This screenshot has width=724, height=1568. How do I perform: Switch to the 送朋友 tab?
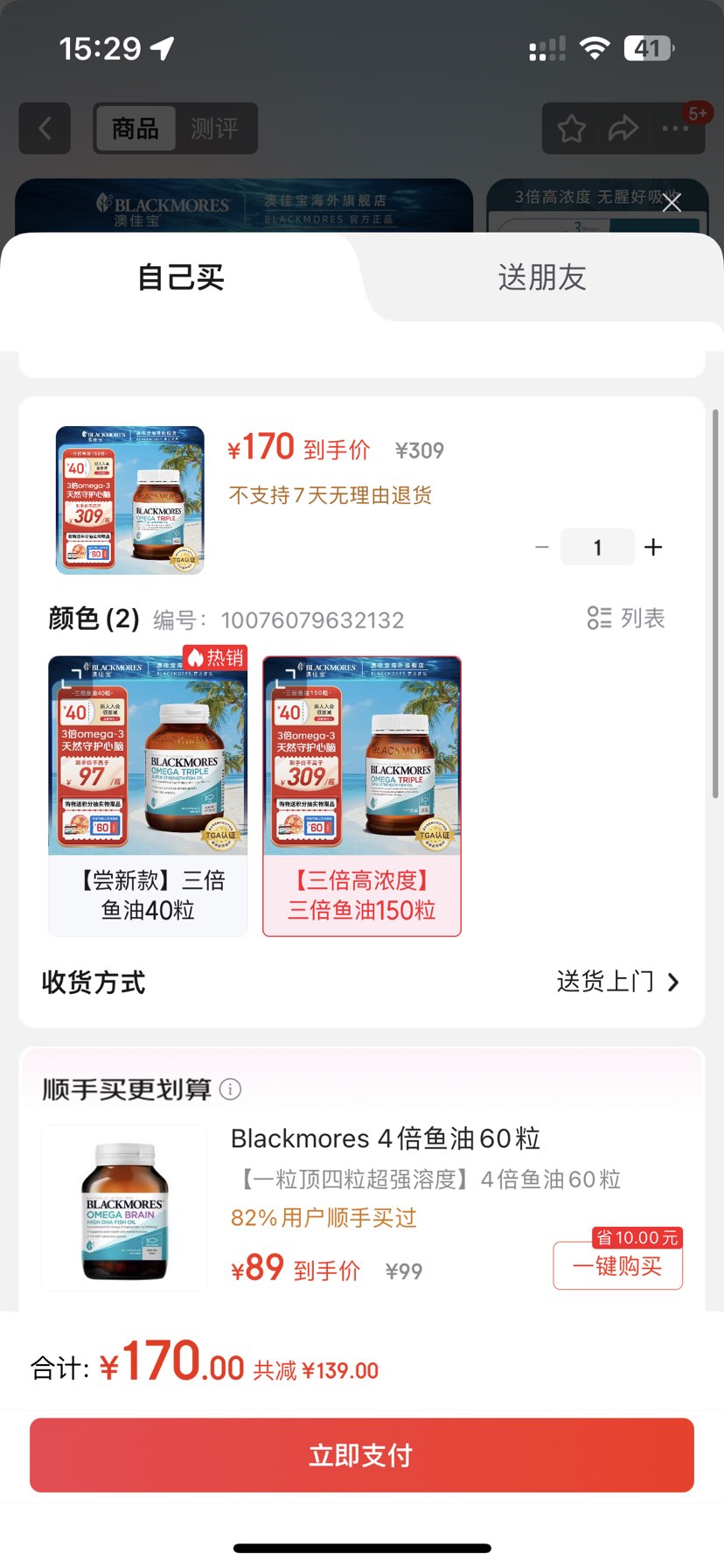[x=542, y=277]
